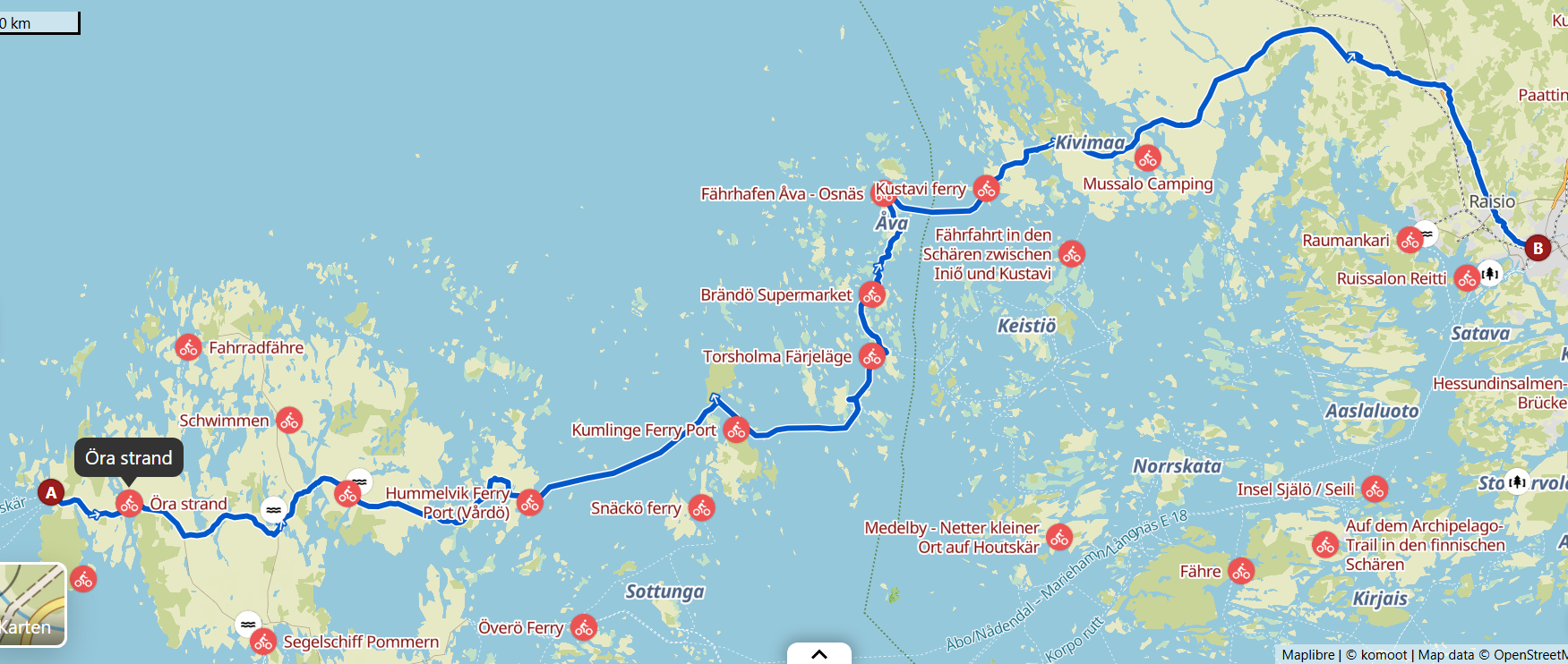
Task: Expand the bottom panel with the chevron
Action: pyautogui.click(x=818, y=653)
